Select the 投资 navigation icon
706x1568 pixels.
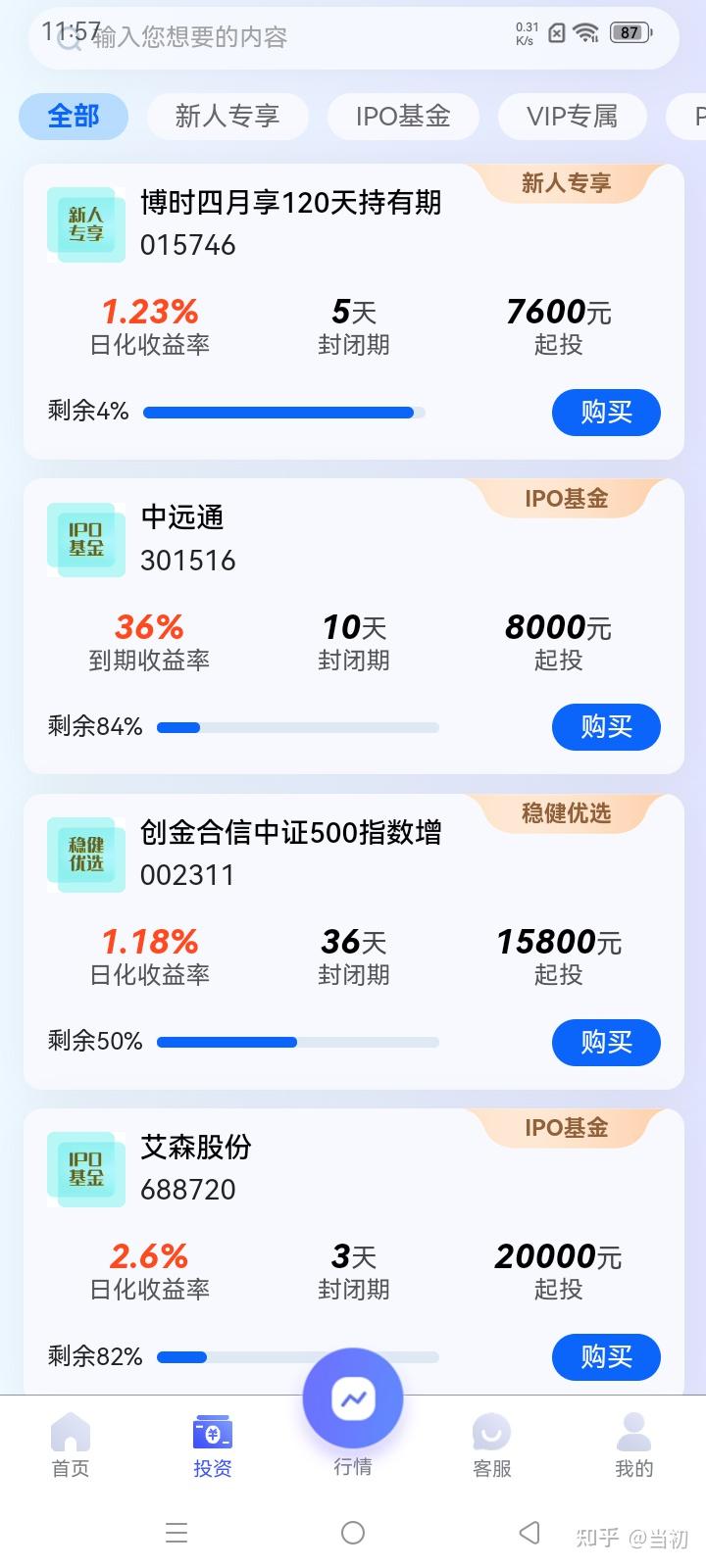(x=212, y=1433)
